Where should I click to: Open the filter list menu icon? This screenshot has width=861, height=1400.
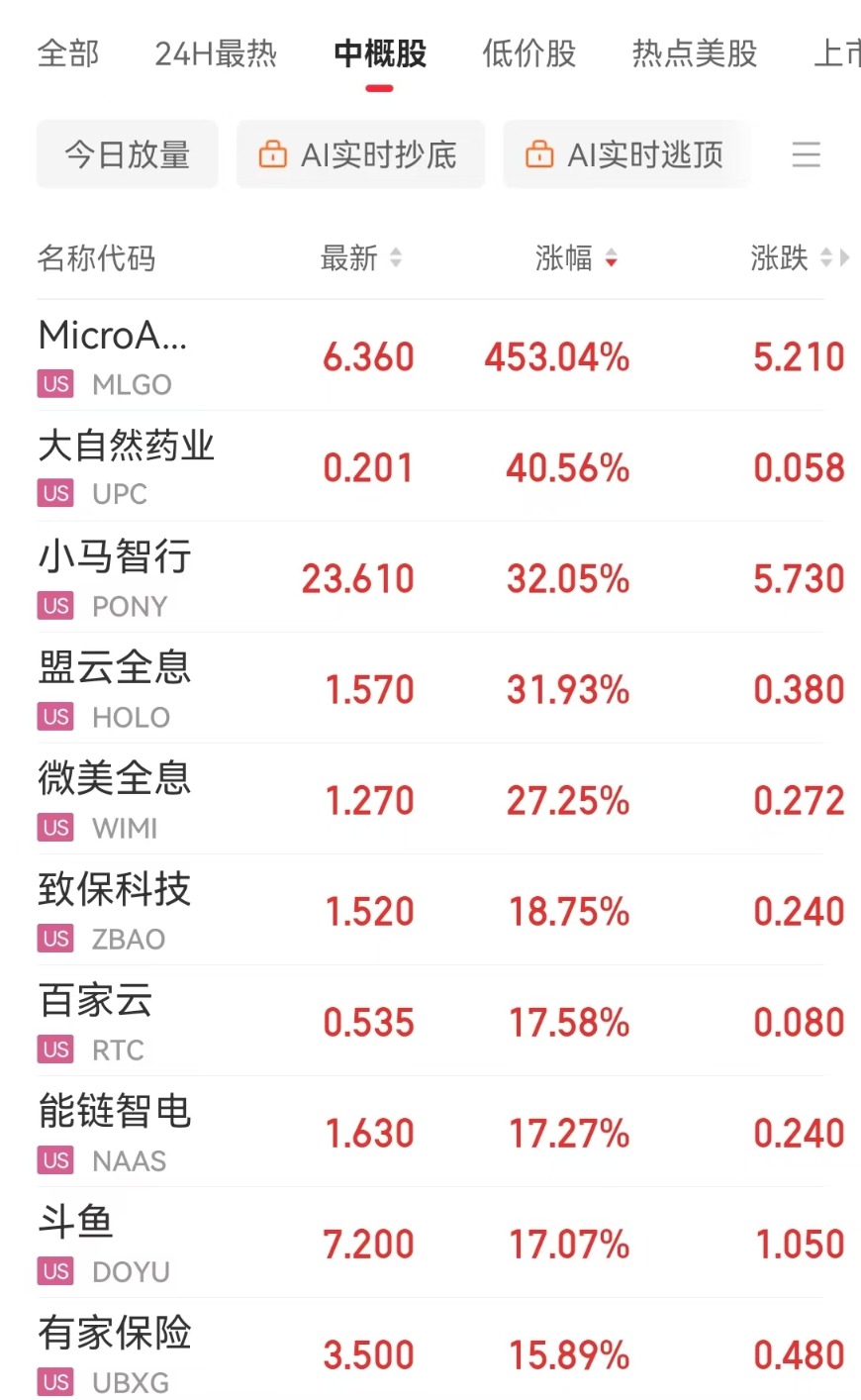[x=806, y=154]
